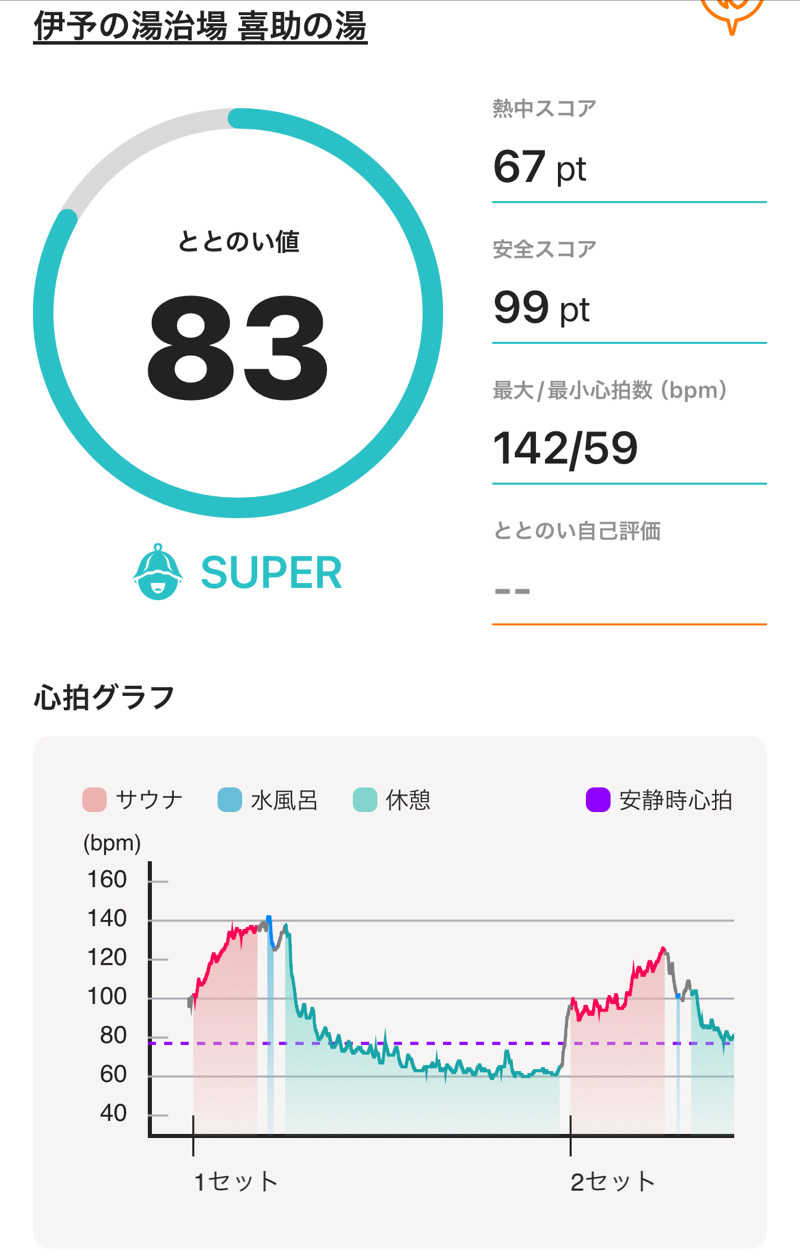Open the 伊予の湯治場 喜助の湯 facility link

[x=200, y=27]
